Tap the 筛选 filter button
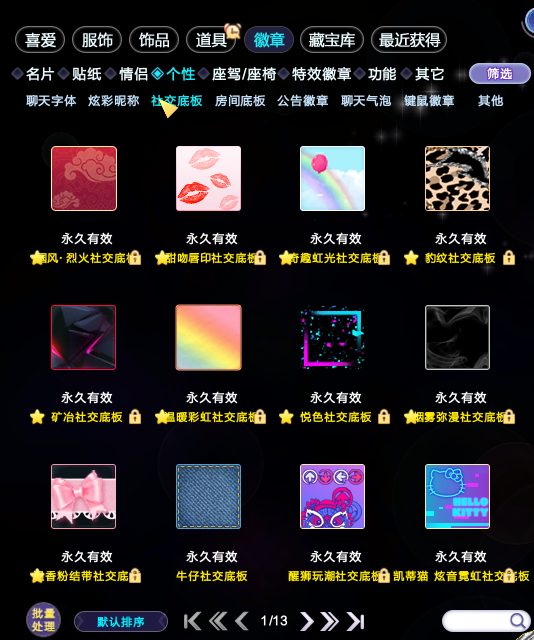 [x=500, y=74]
